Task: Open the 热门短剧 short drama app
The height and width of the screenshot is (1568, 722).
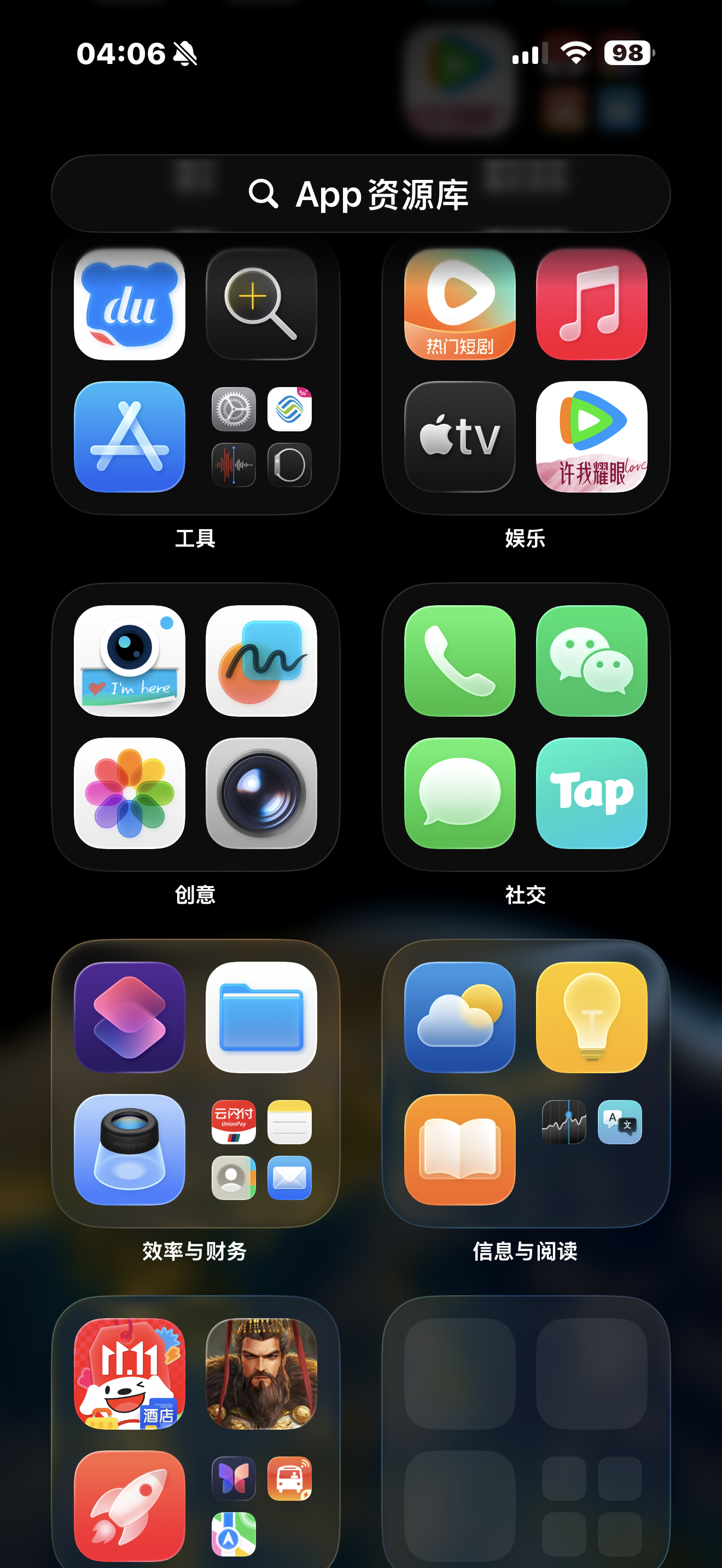Action: click(x=459, y=305)
